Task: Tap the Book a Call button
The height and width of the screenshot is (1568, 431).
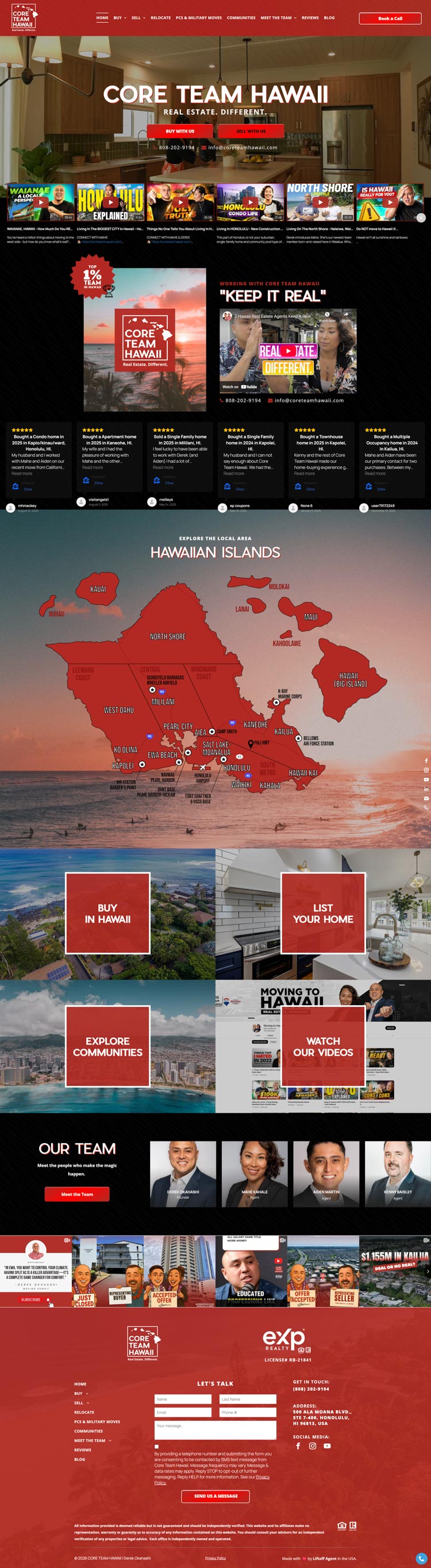Action: pyautogui.click(x=390, y=18)
